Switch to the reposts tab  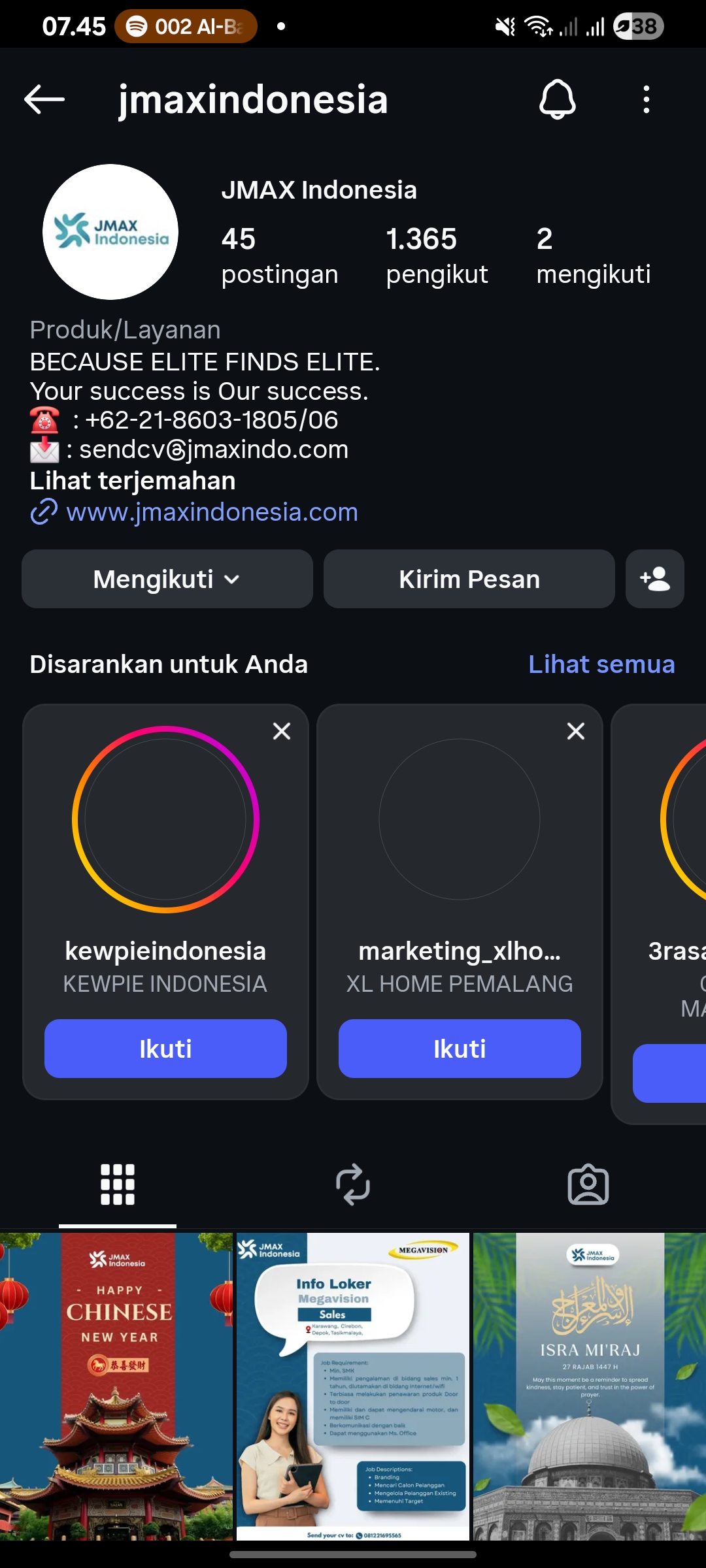point(353,1184)
